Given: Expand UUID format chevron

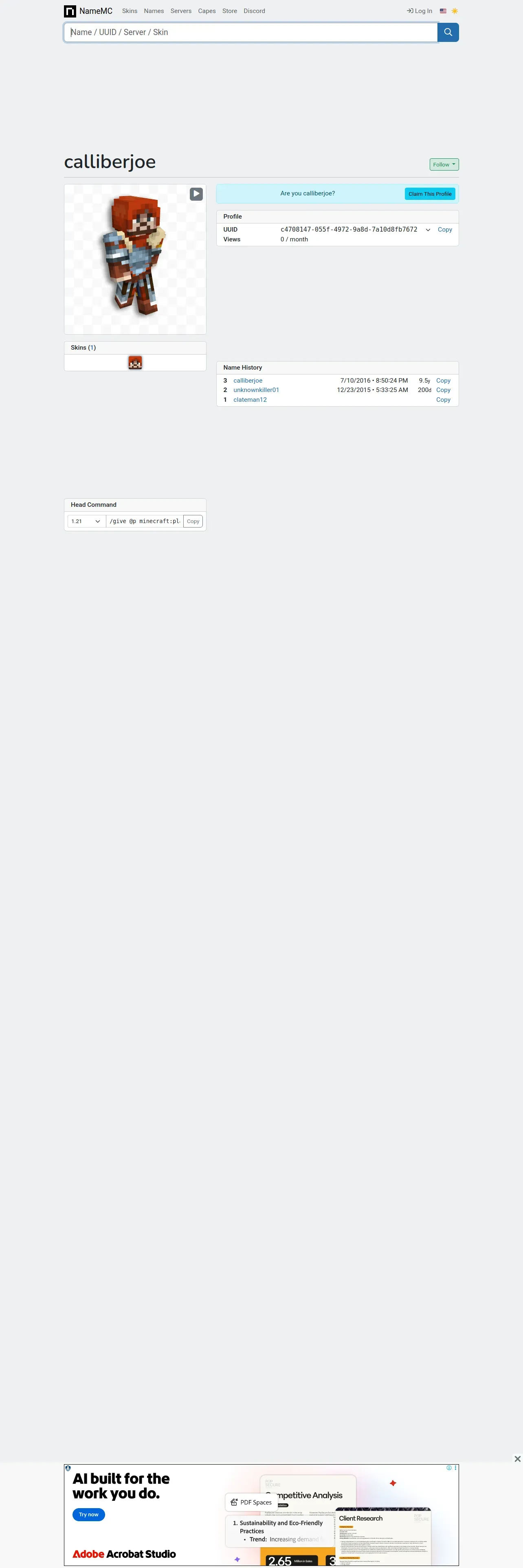Looking at the screenshot, I should [x=428, y=230].
